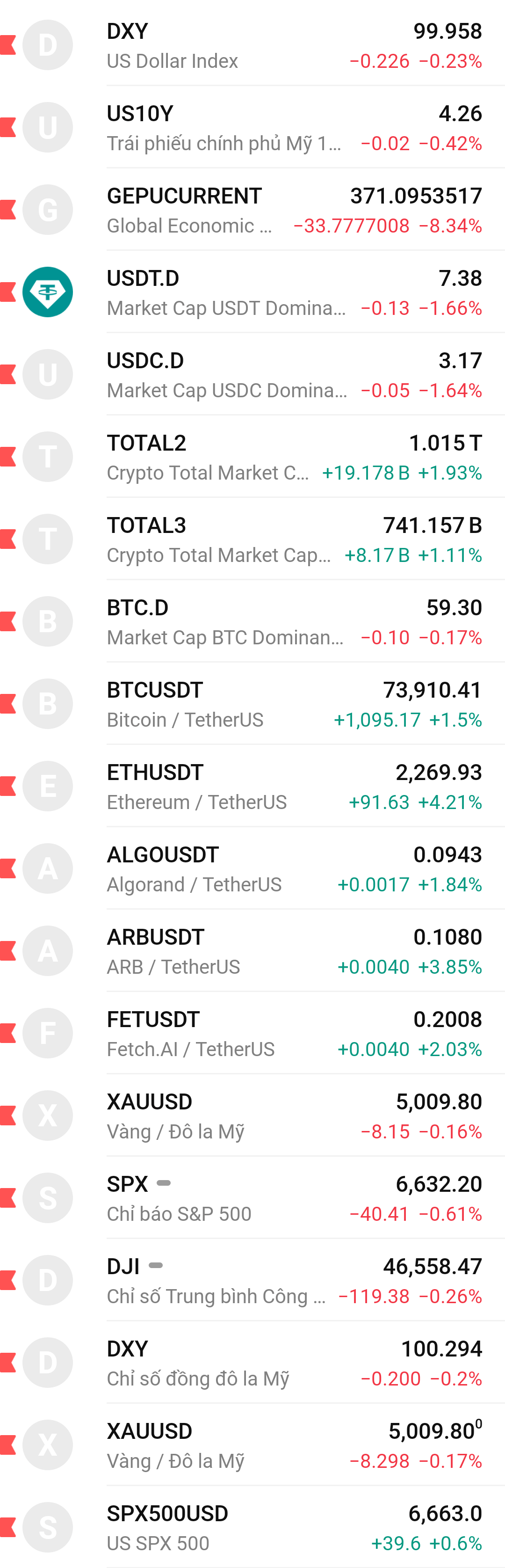
Task: Open GEPUCURRENT Global Economic row
Action: [x=252, y=210]
